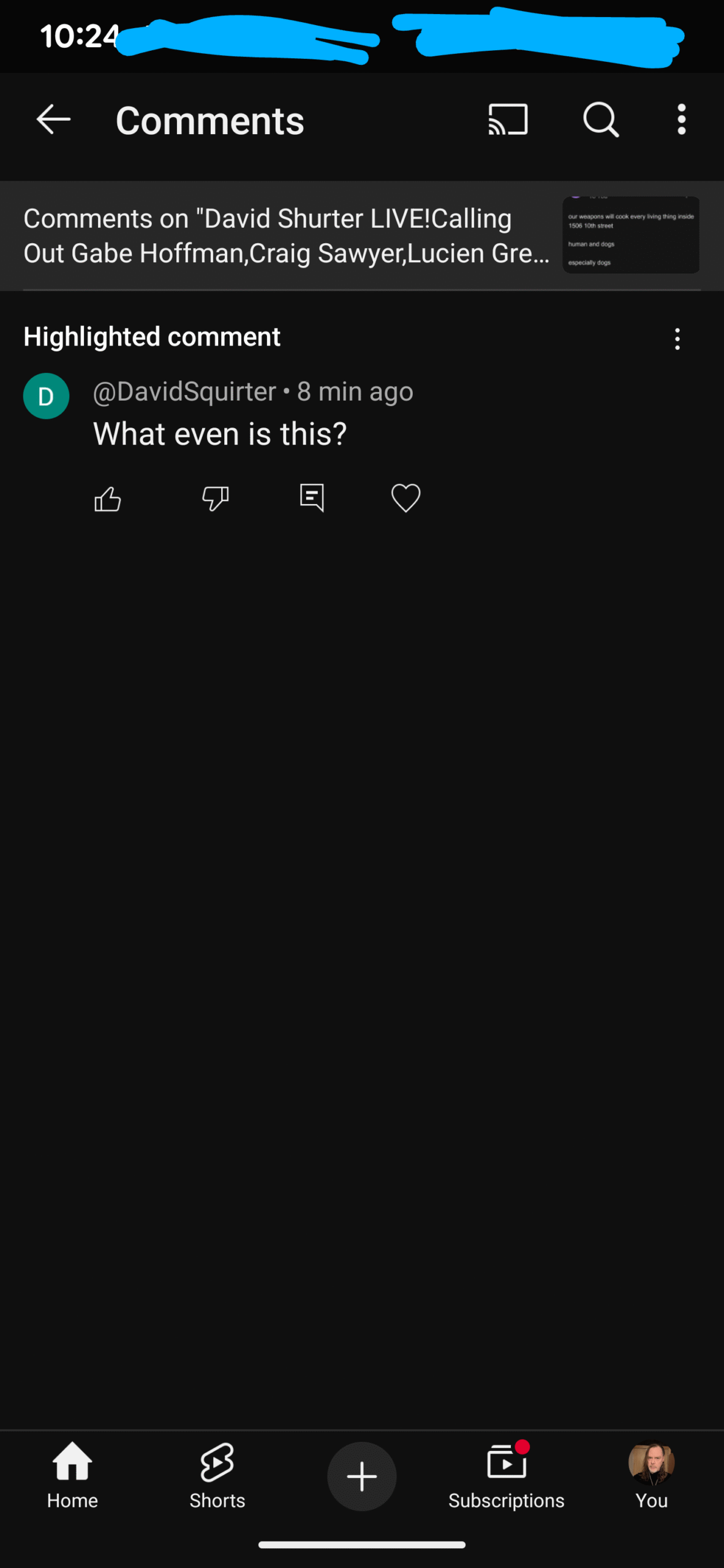Viewport: 724px width, 1568px height.
Task: Reply to @DavidSquirter's comment
Action: point(312,497)
